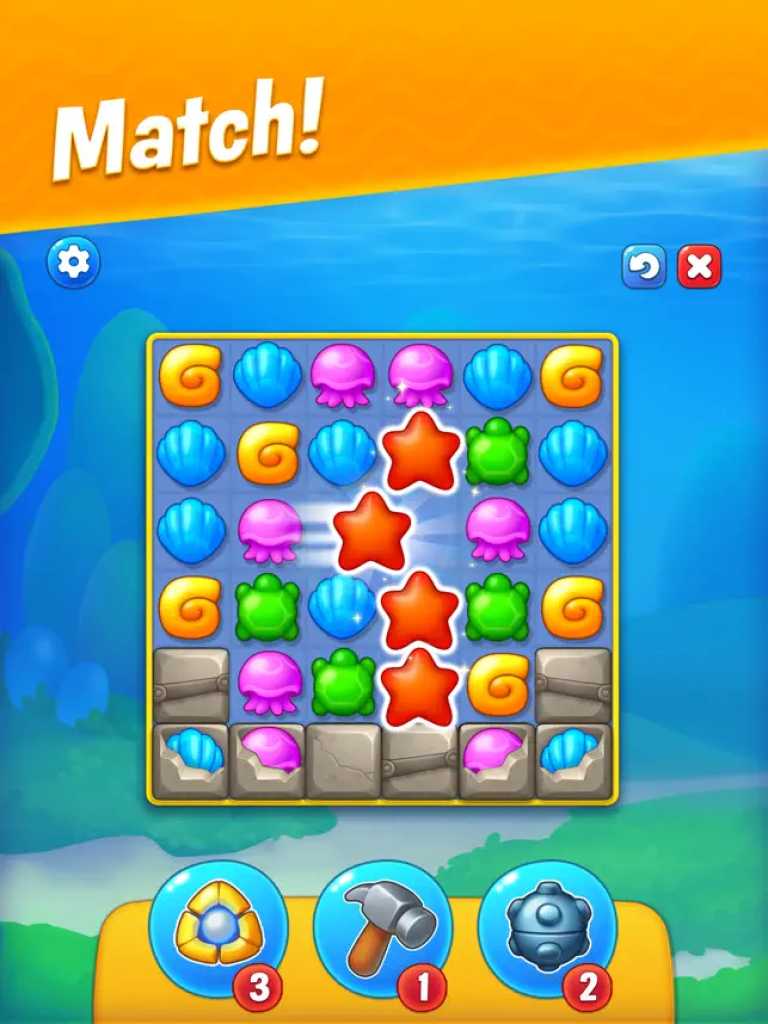Tap the blue undo arrow button

pos(644,267)
